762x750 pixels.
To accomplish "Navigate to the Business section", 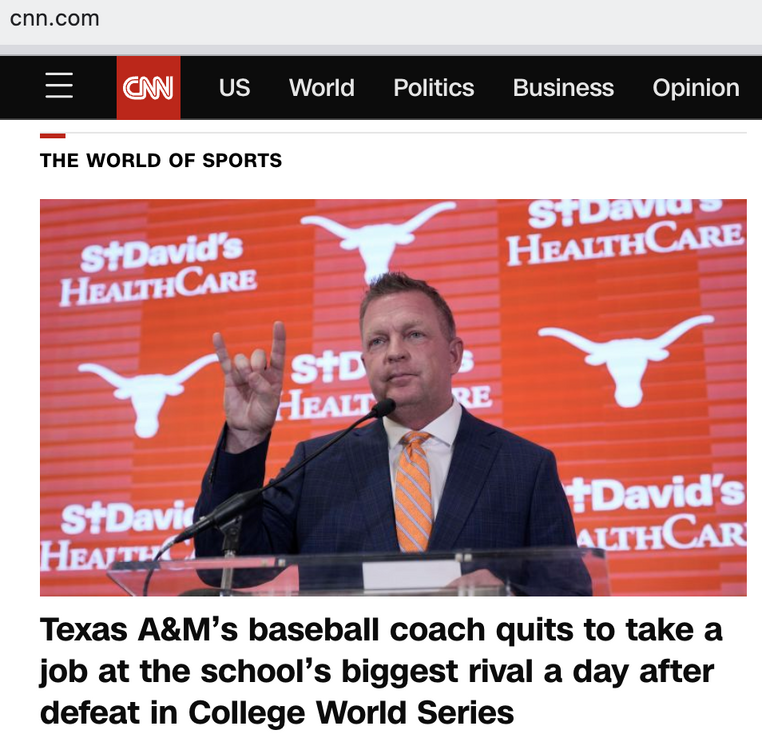I will [563, 88].
